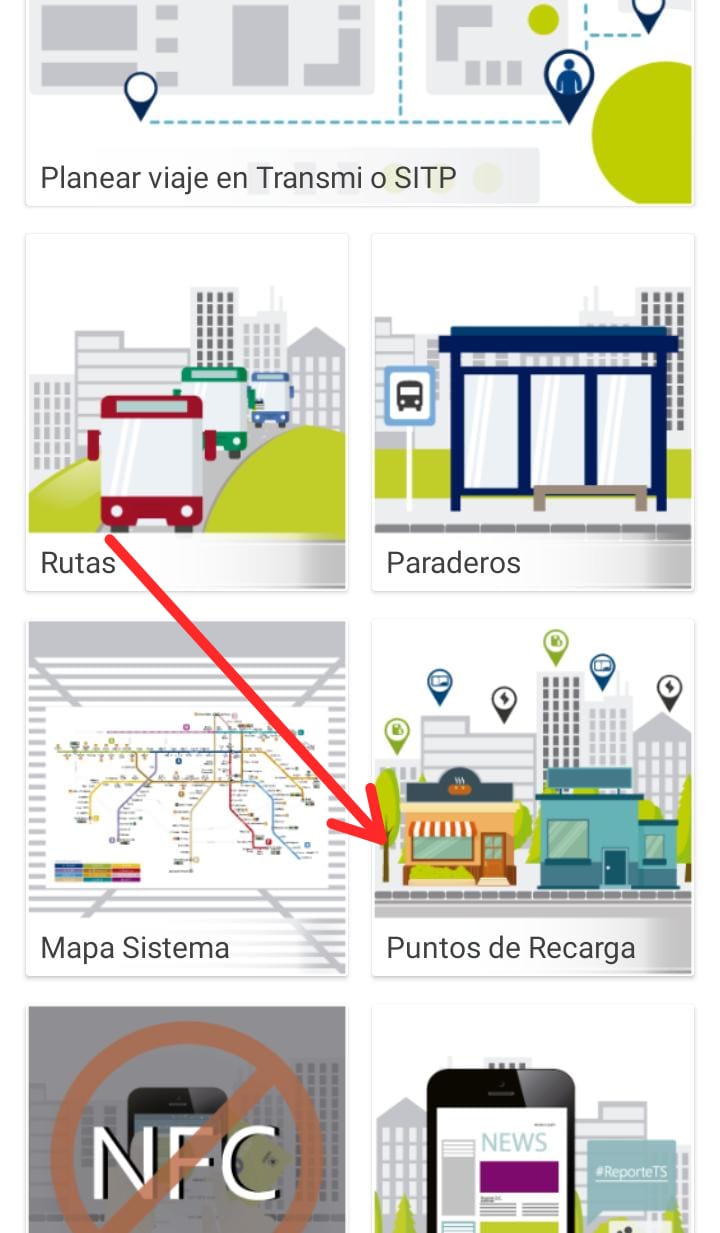The width and height of the screenshot is (720, 1233).
Task: Open the Rutas tile
Action: click(x=186, y=412)
